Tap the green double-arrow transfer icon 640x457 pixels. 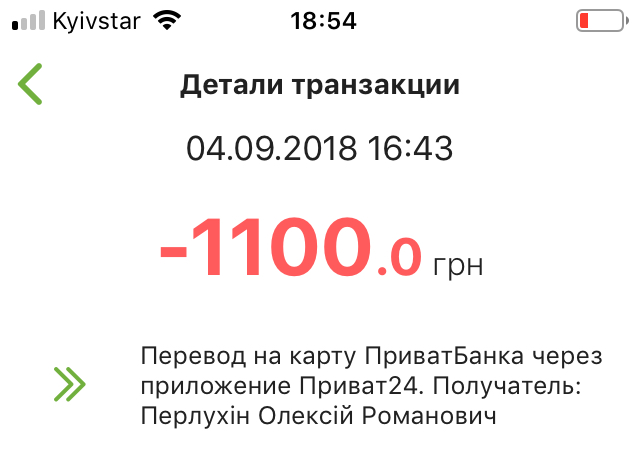click(x=70, y=384)
